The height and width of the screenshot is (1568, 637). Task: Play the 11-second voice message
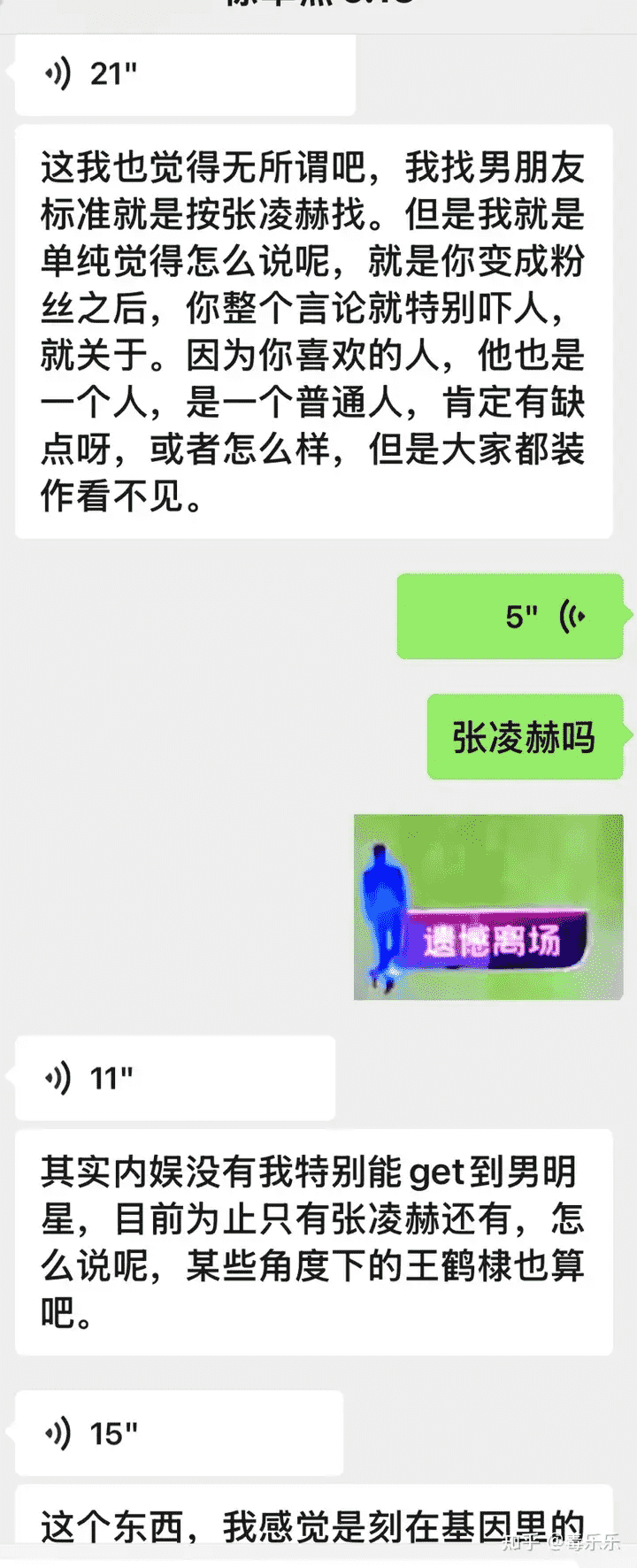click(x=175, y=1079)
